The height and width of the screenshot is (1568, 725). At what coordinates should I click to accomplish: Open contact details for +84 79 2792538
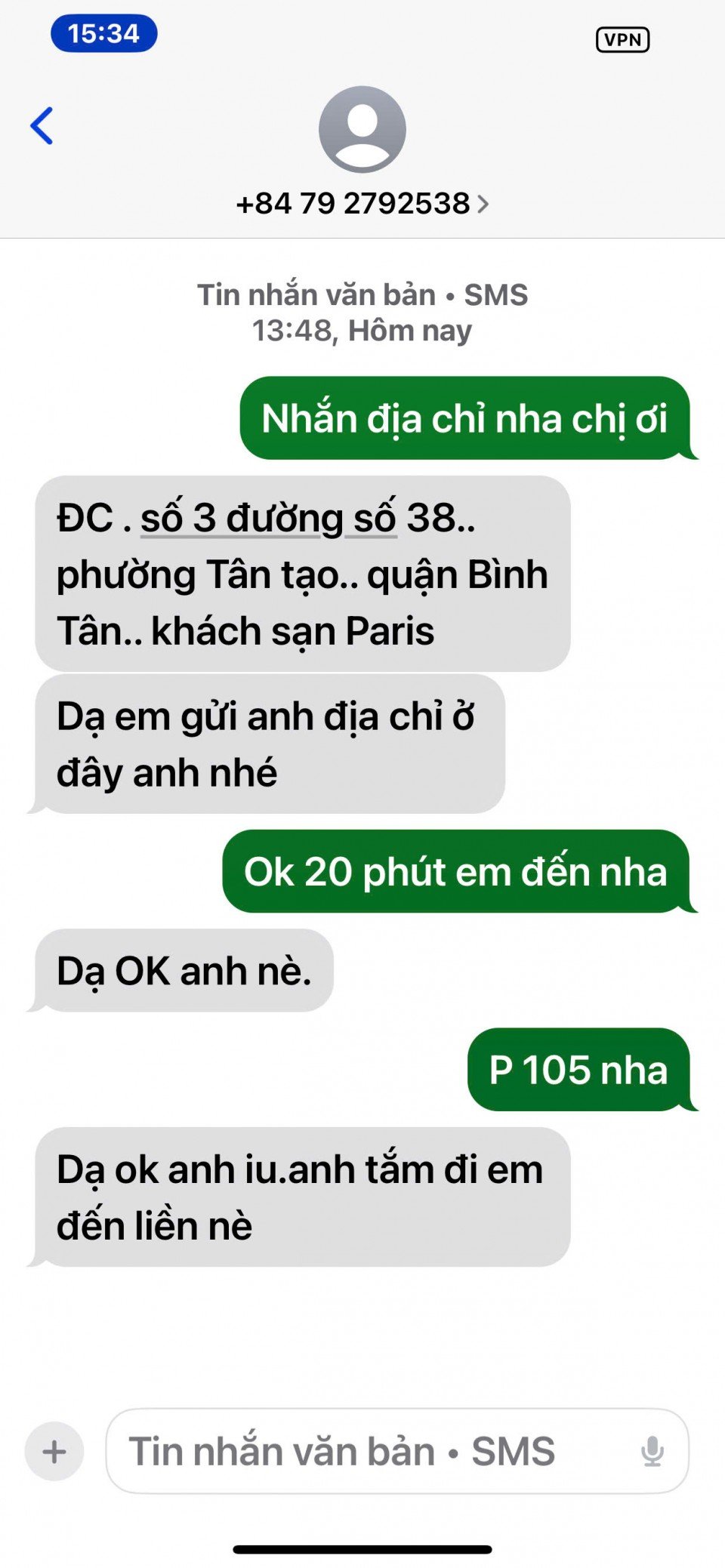click(362, 203)
